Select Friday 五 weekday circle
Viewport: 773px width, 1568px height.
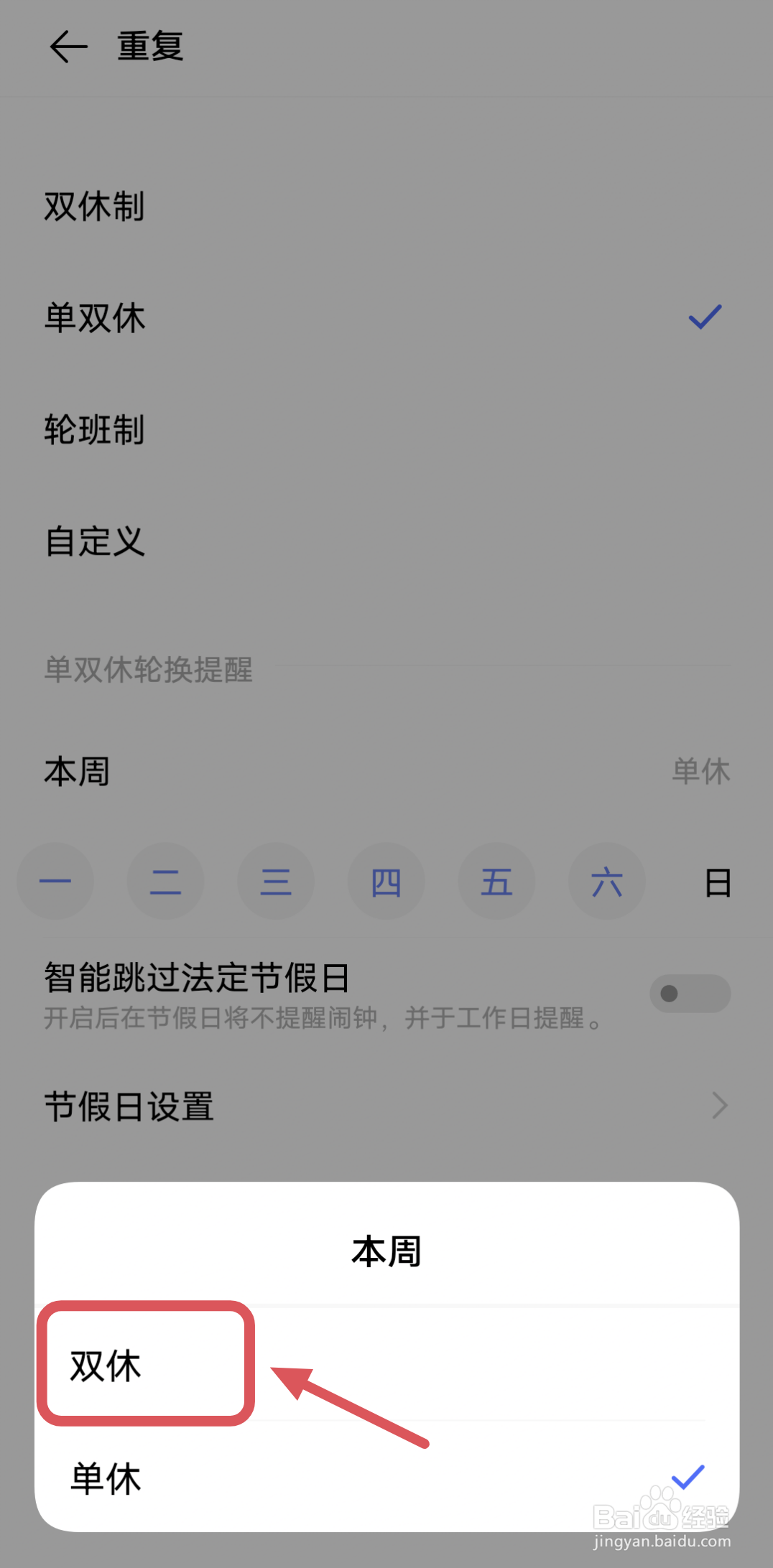[x=496, y=882]
